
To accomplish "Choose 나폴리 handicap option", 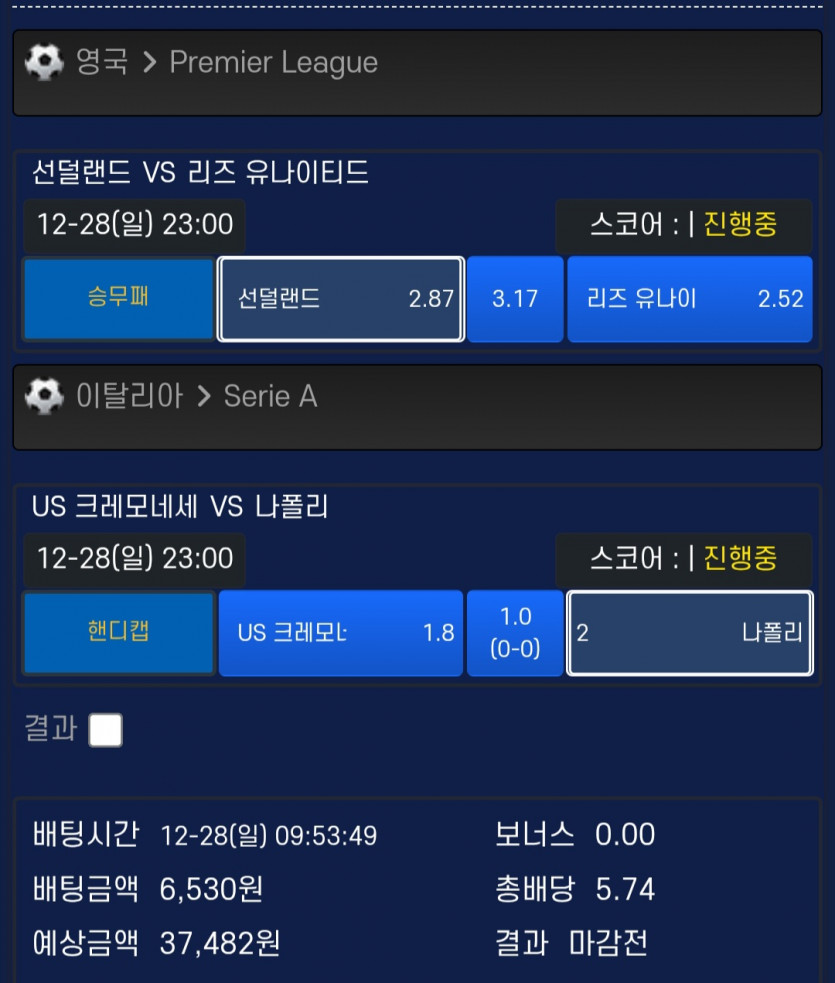I will pyautogui.click(x=689, y=633).
